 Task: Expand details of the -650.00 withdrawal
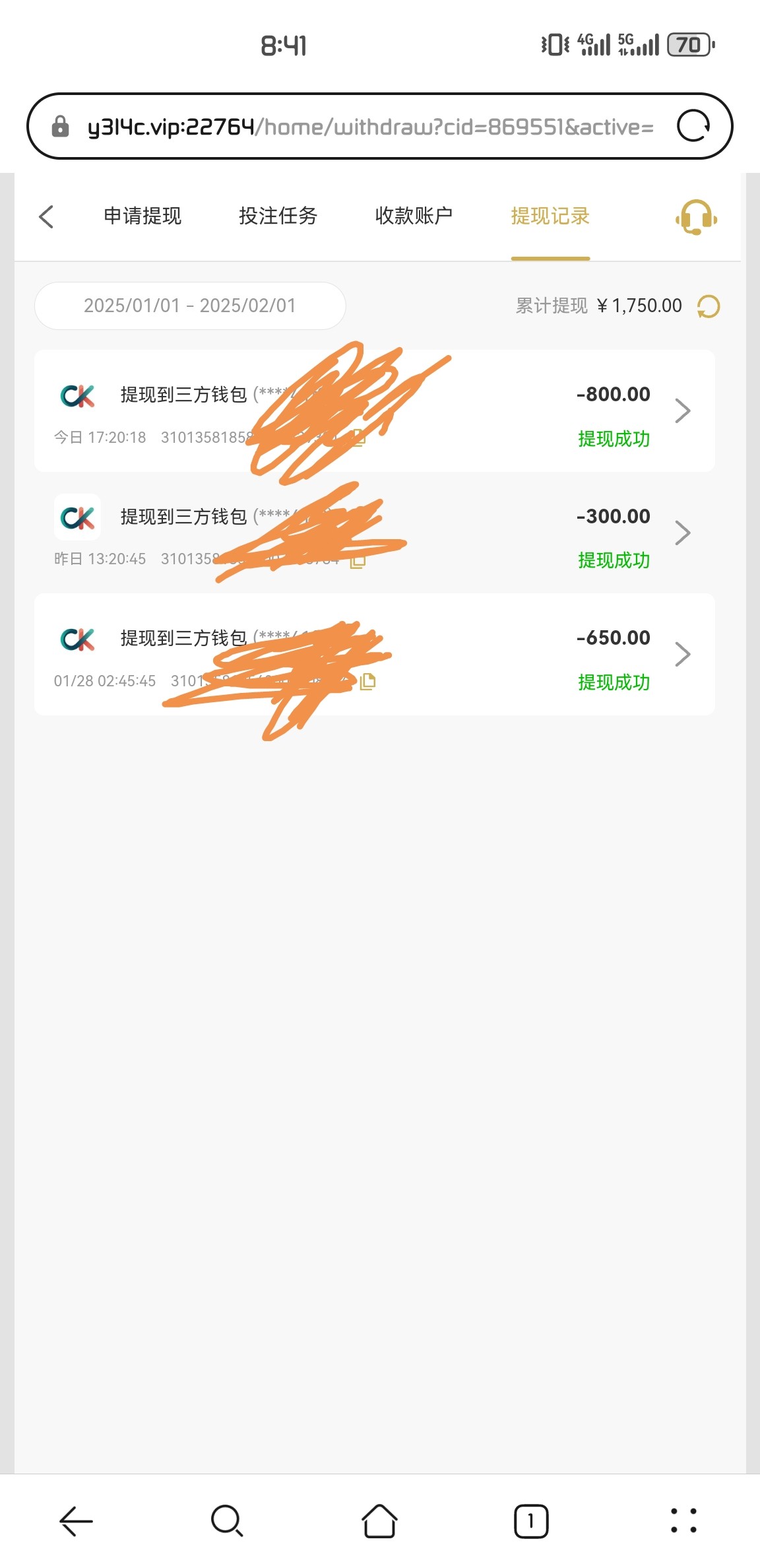(684, 653)
